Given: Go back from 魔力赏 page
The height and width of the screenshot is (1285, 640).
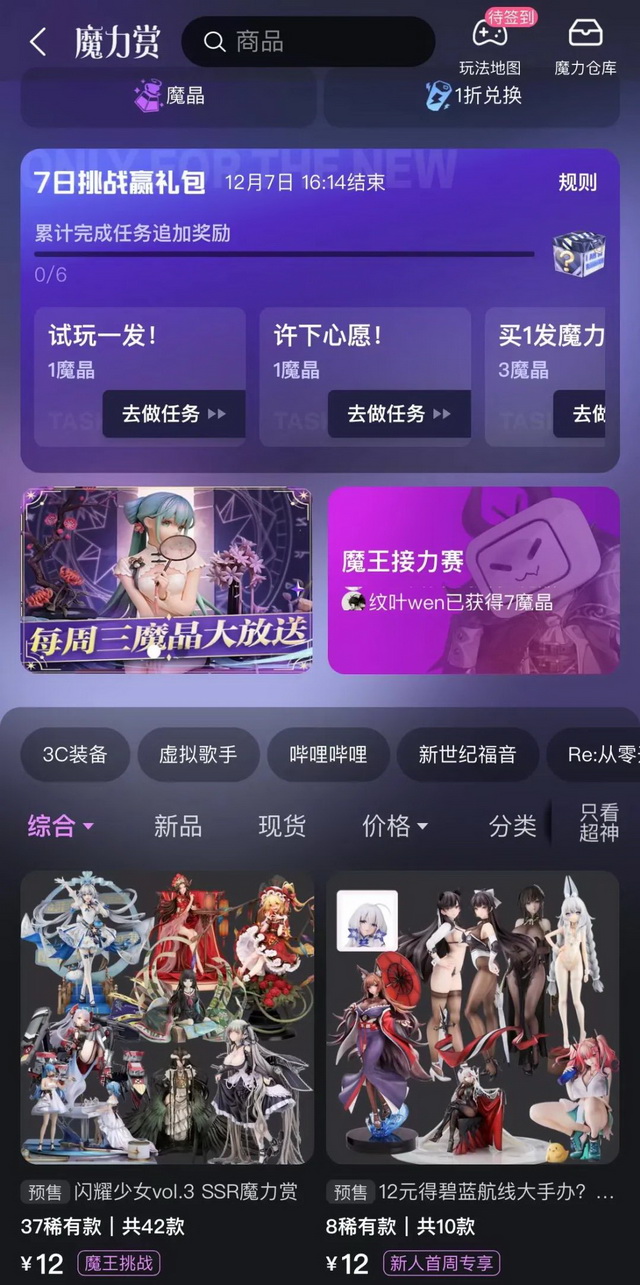Looking at the screenshot, I should (x=38, y=42).
